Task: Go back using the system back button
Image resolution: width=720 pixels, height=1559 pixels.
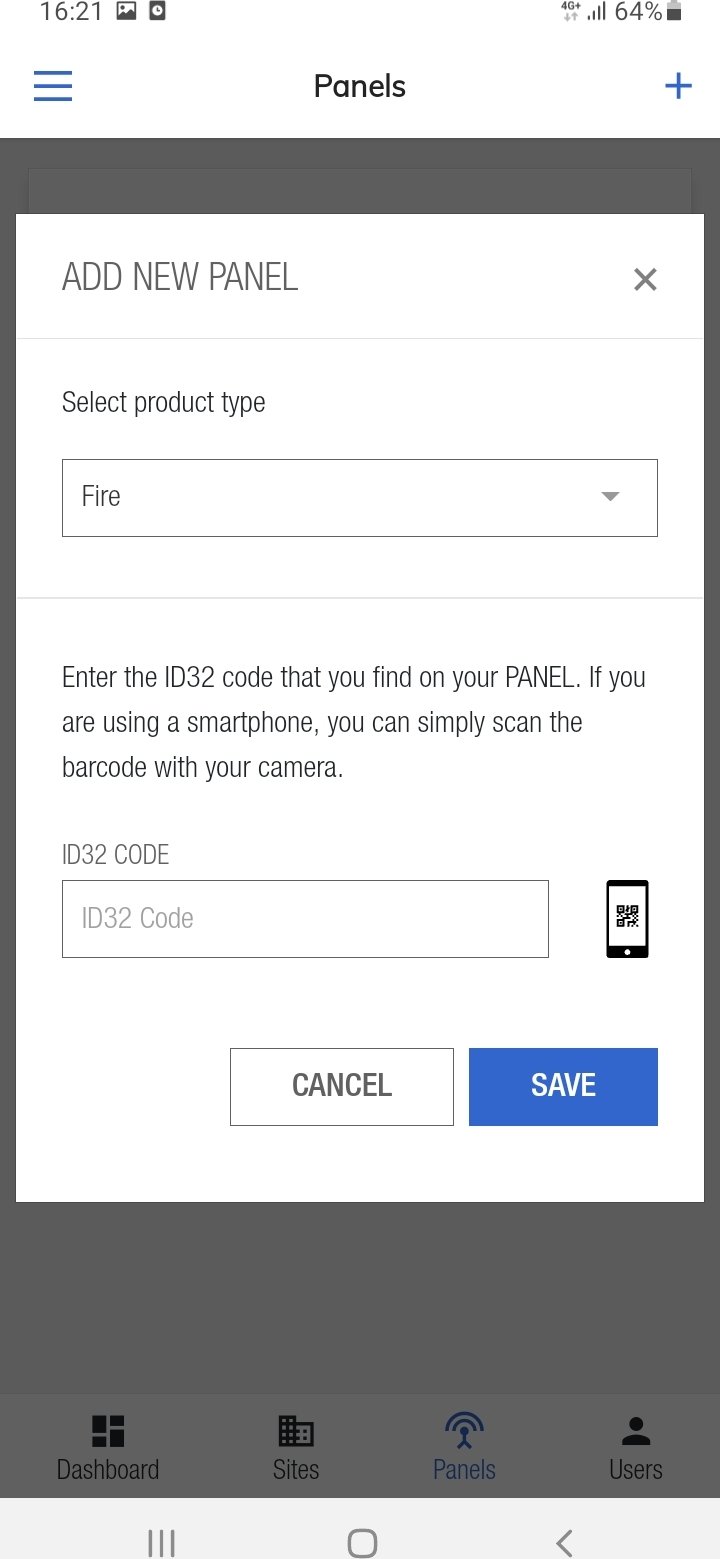Action: point(564,1542)
